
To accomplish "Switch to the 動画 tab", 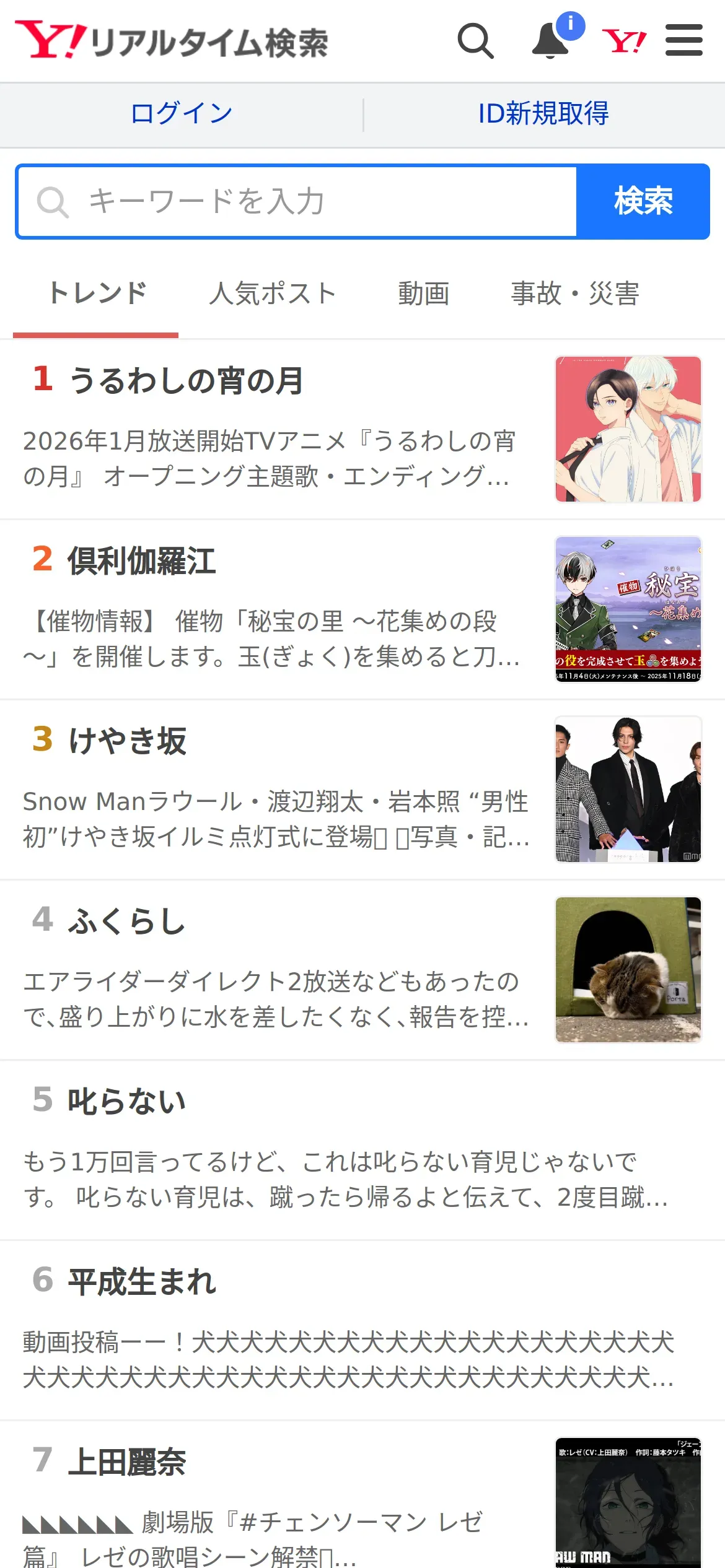I will pyautogui.click(x=423, y=294).
